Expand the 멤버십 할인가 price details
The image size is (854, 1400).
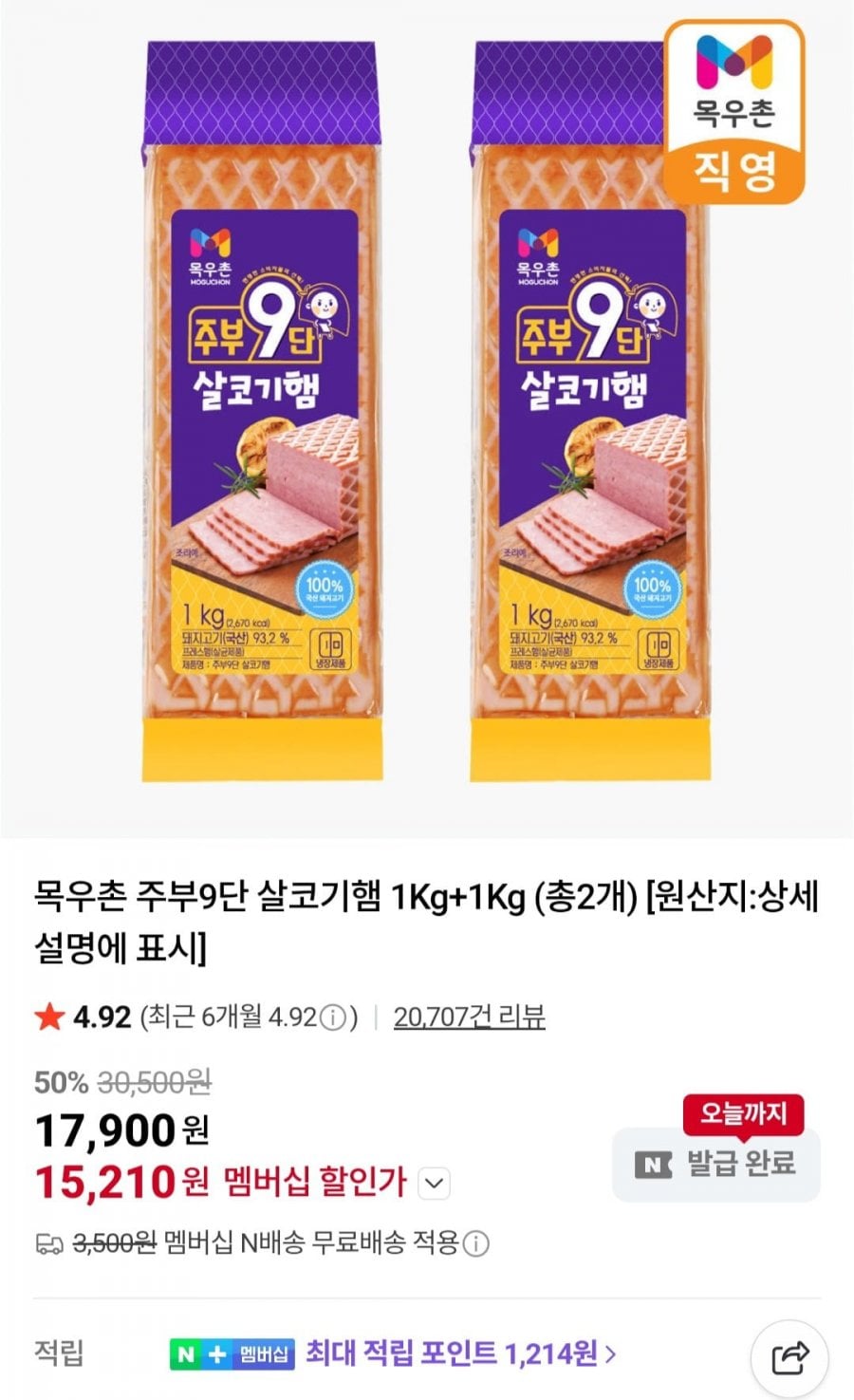(434, 1184)
